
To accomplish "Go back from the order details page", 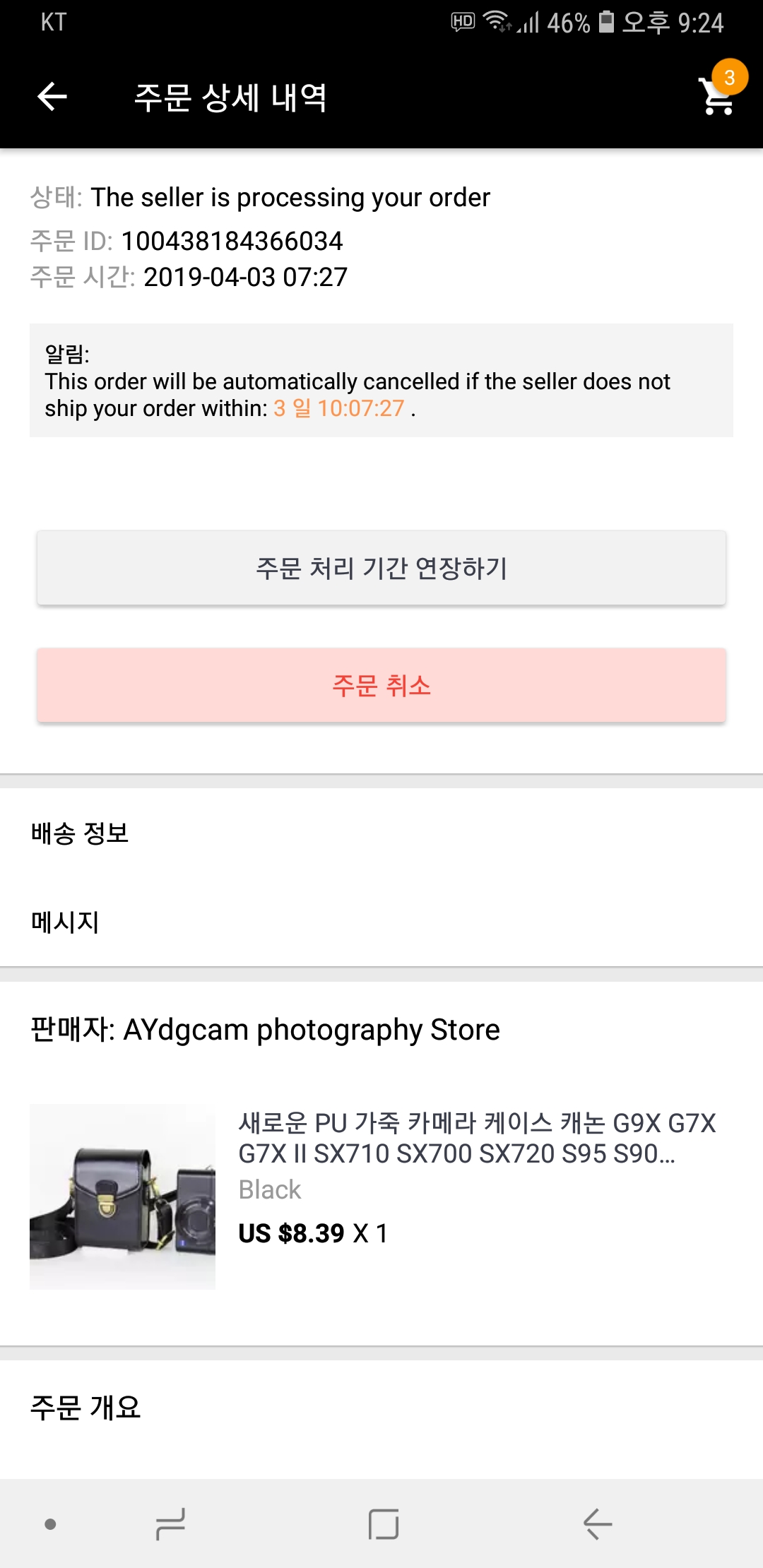I will click(x=52, y=97).
